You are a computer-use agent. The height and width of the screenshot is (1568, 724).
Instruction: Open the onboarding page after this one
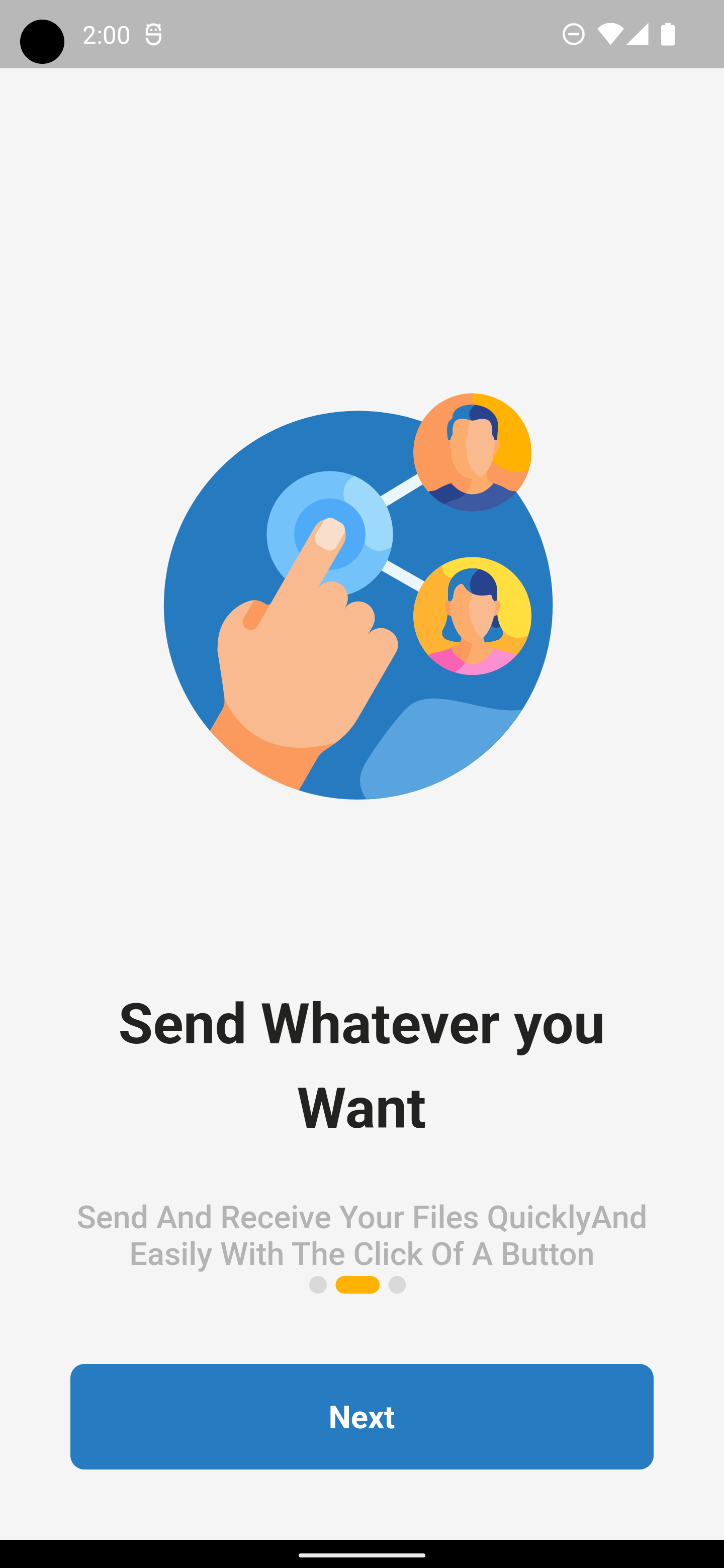pyautogui.click(x=361, y=1416)
